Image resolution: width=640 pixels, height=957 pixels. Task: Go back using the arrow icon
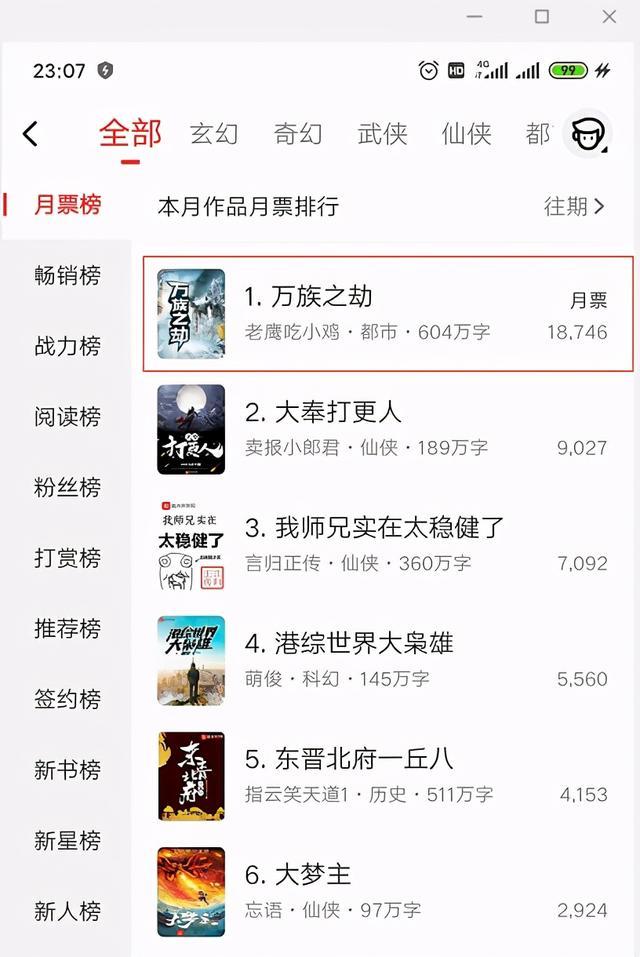coord(31,134)
